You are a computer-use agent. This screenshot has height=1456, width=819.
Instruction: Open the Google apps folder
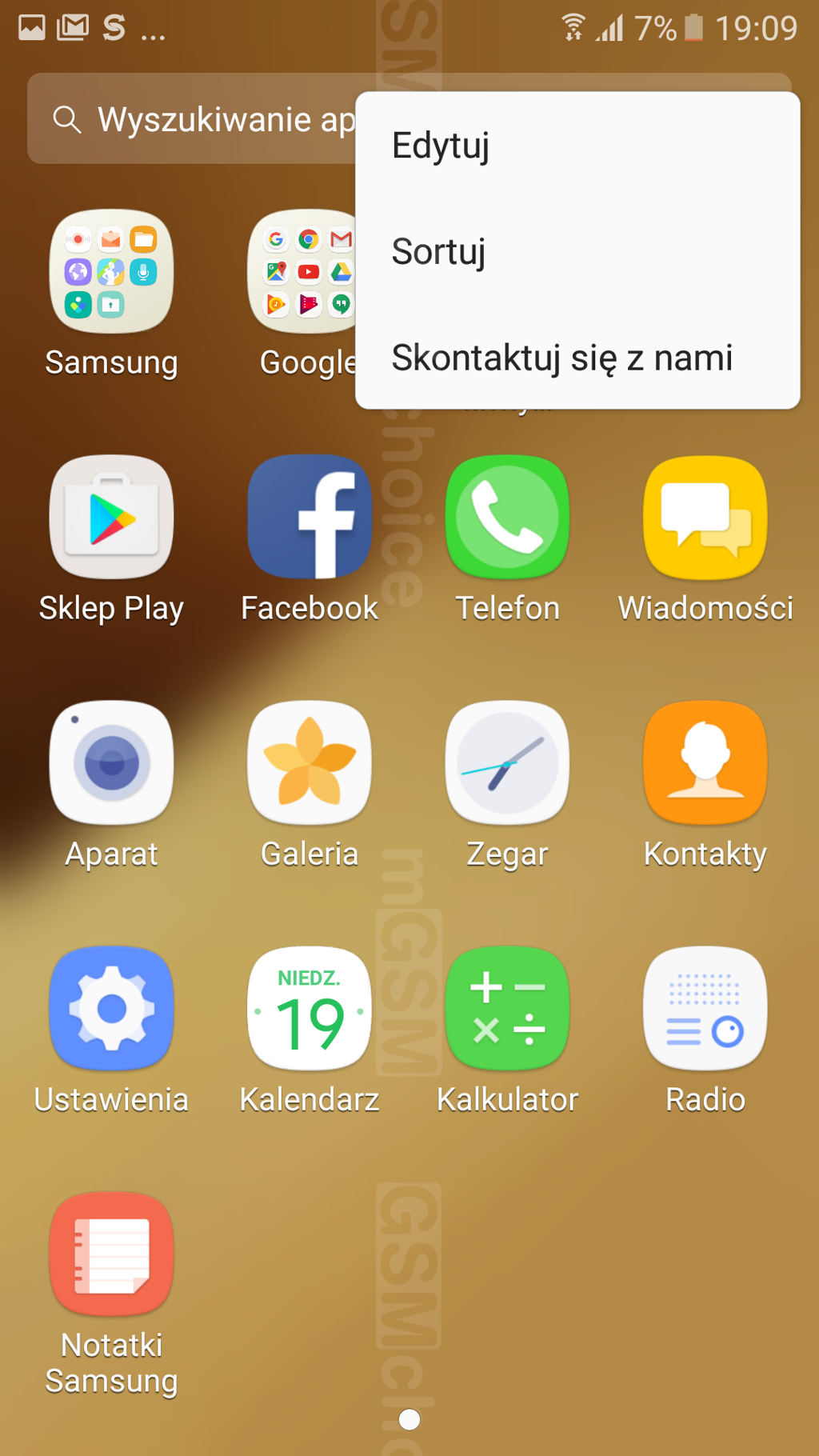pyautogui.click(x=304, y=272)
